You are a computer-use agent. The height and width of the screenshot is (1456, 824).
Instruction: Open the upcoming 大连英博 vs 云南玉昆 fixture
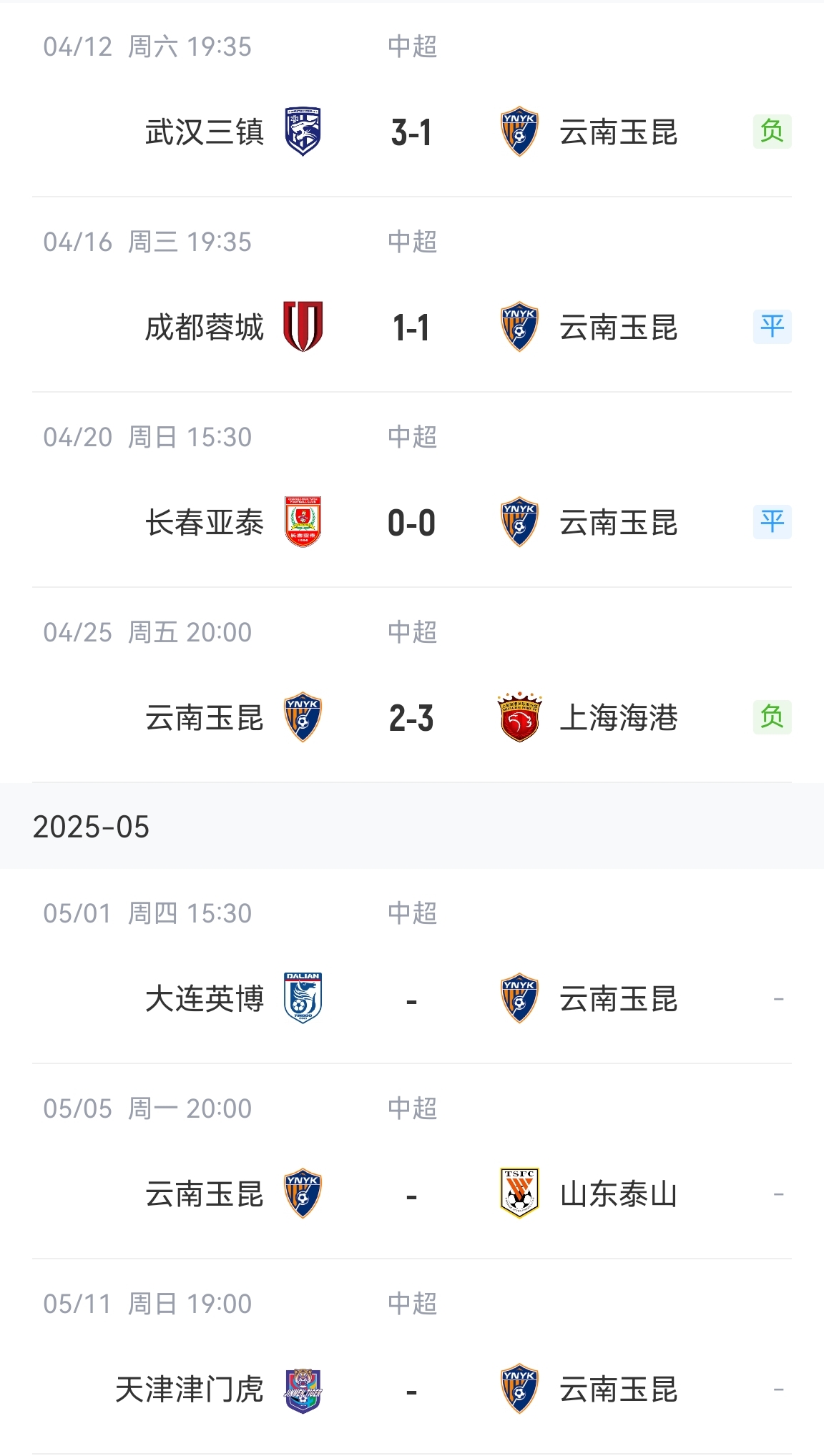412,966
